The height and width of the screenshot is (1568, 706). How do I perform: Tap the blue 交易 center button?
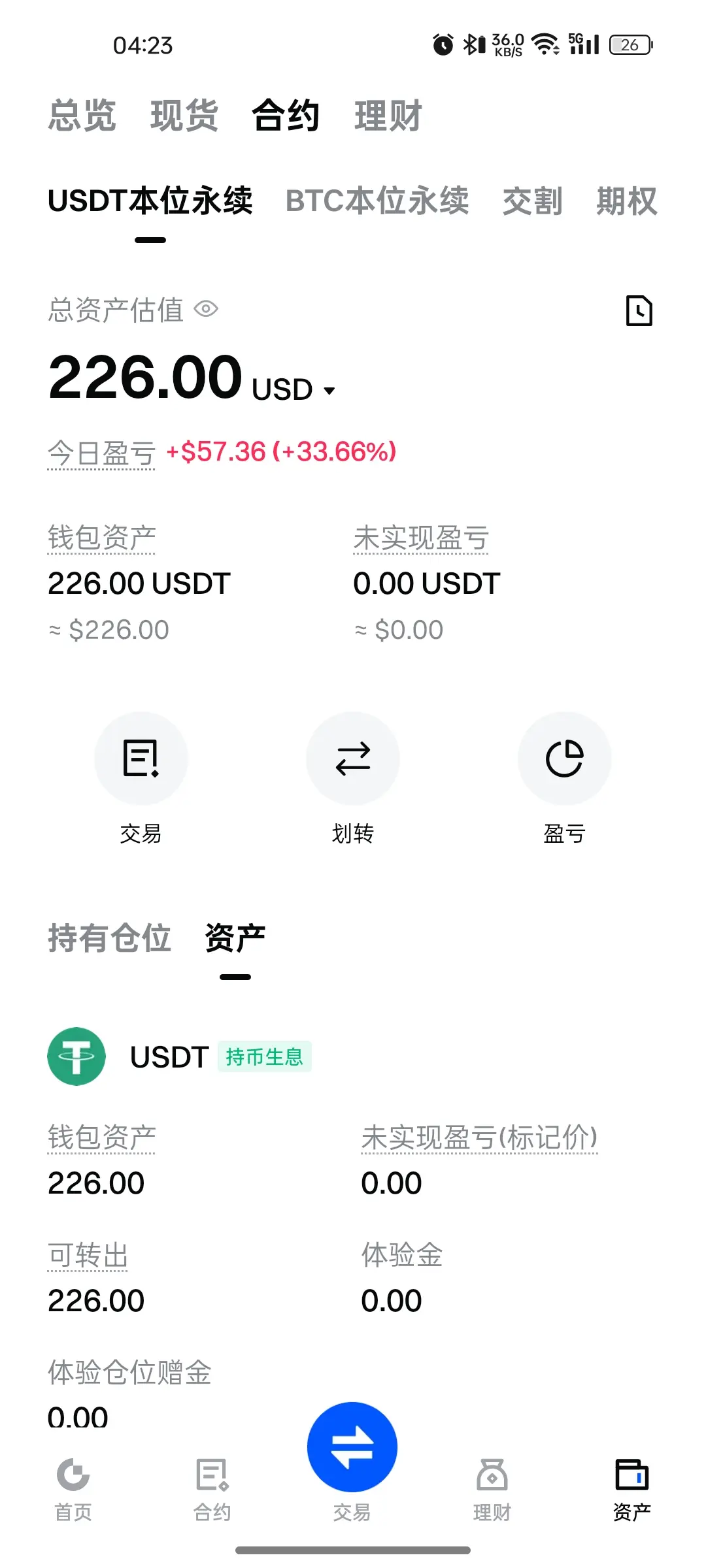352,1447
